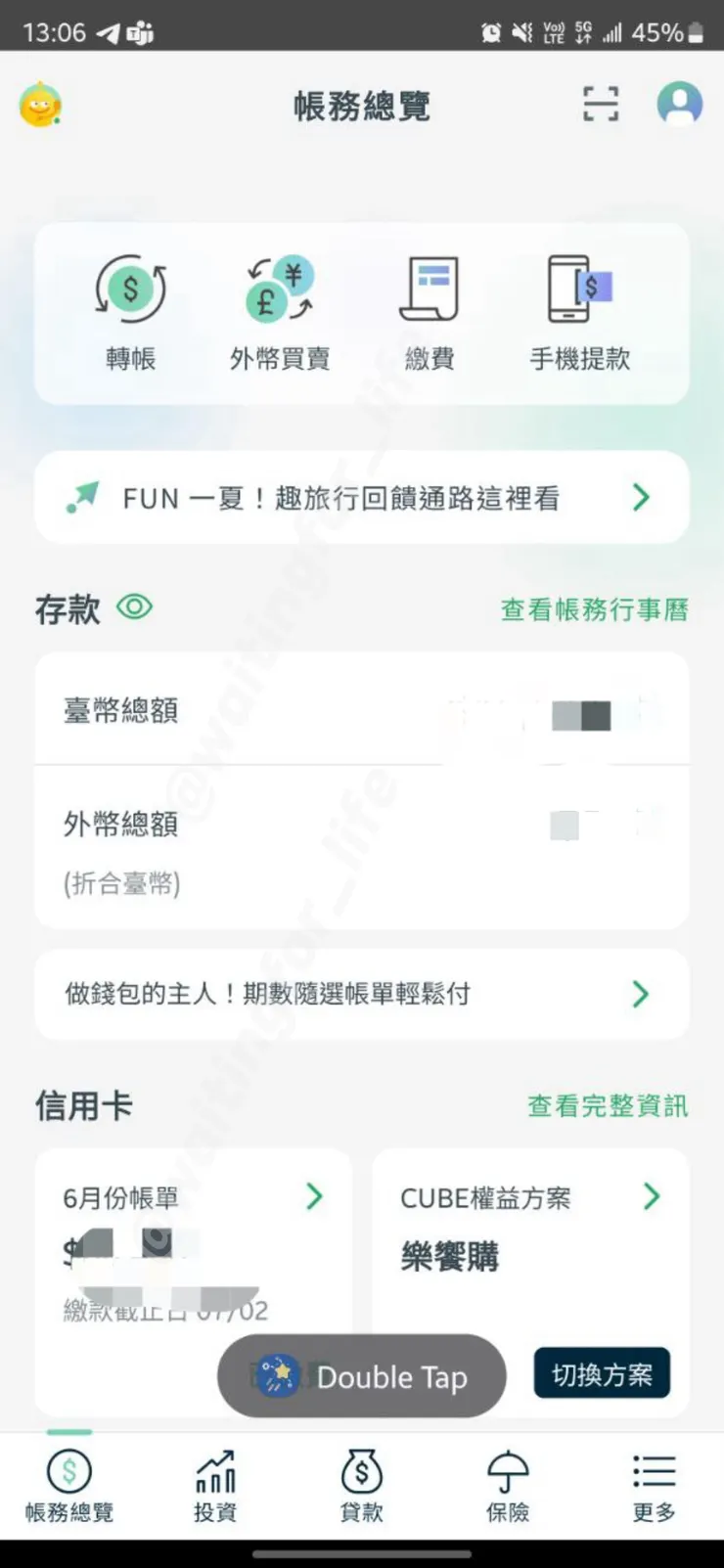Tap the 保險 insurance umbrella icon
Image resolution: width=724 pixels, height=1568 pixels.
[508, 1482]
